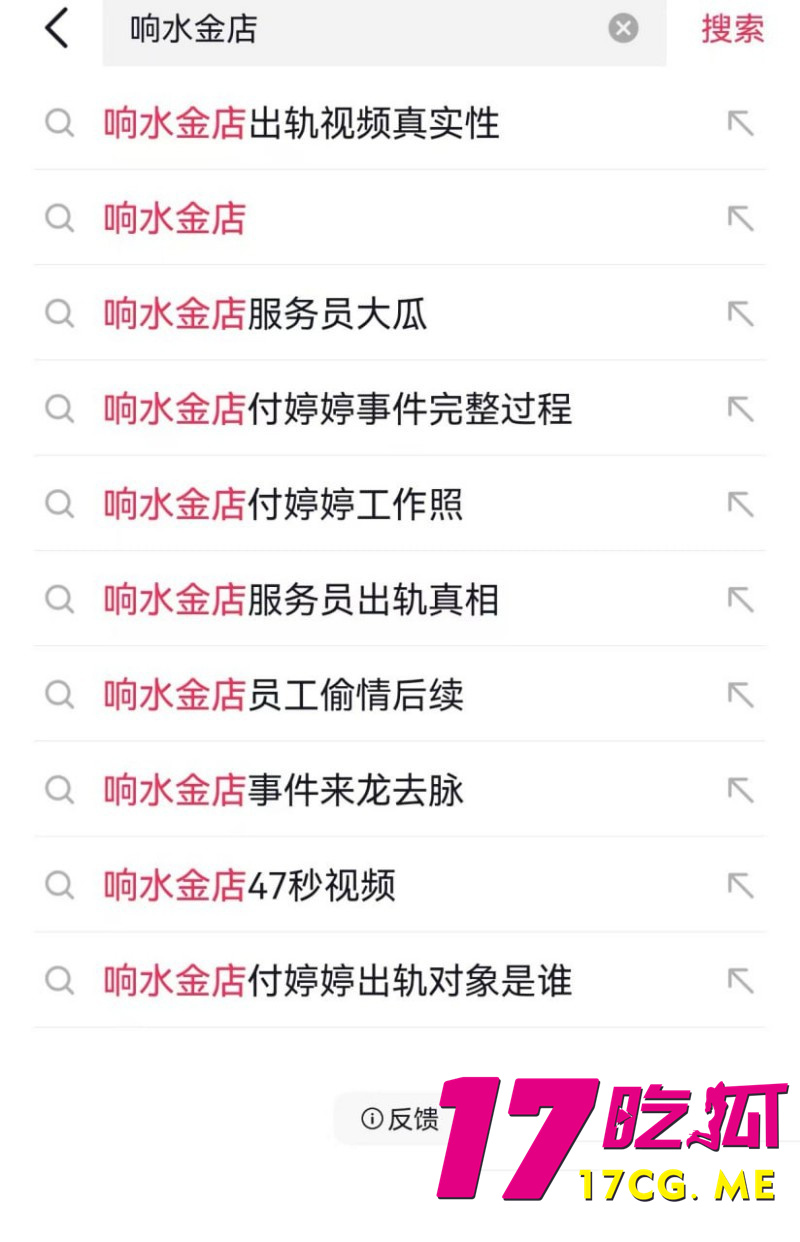Tap the fill arrow for 响水金店付婷婷出轨对象是谁
800x1242 pixels.
tap(741, 982)
